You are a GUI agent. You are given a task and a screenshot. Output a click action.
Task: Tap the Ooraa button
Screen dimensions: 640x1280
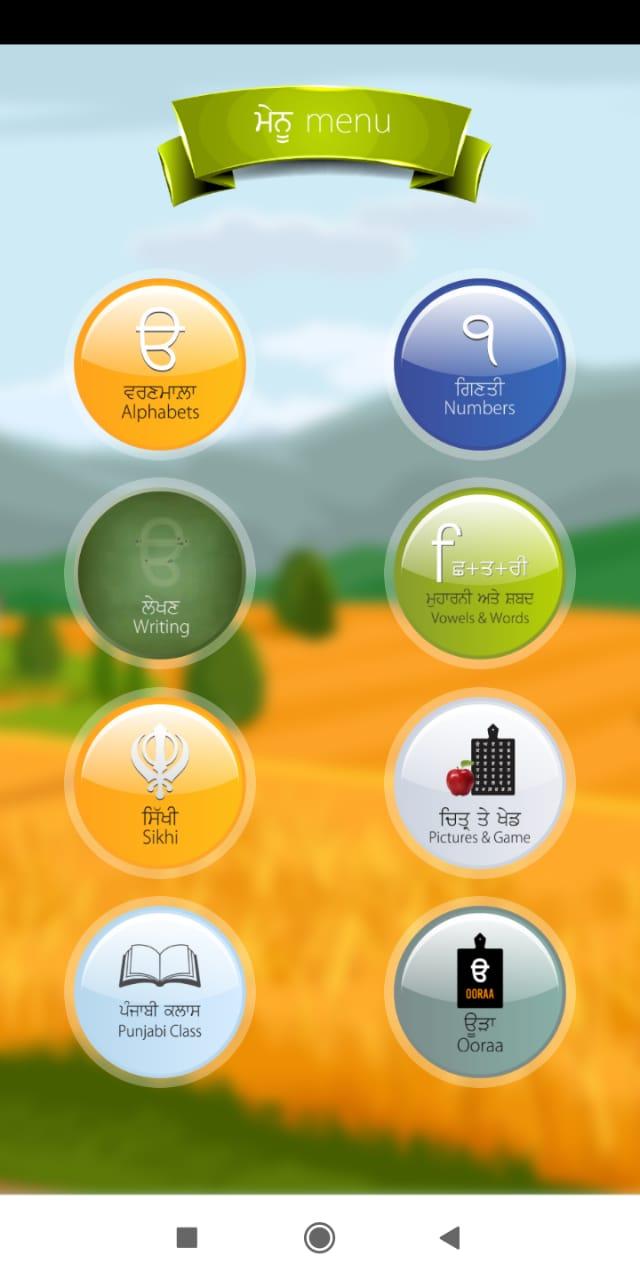(480, 992)
